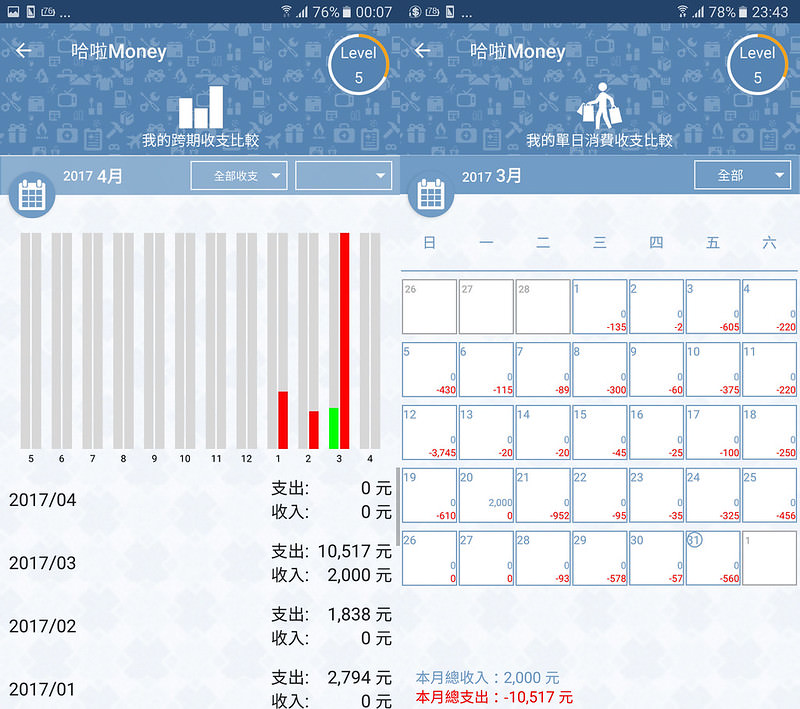Image resolution: width=800 pixels, height=709 pixels.
Task: Open the circled day 31 cell
Action: (x=713, y=558)
